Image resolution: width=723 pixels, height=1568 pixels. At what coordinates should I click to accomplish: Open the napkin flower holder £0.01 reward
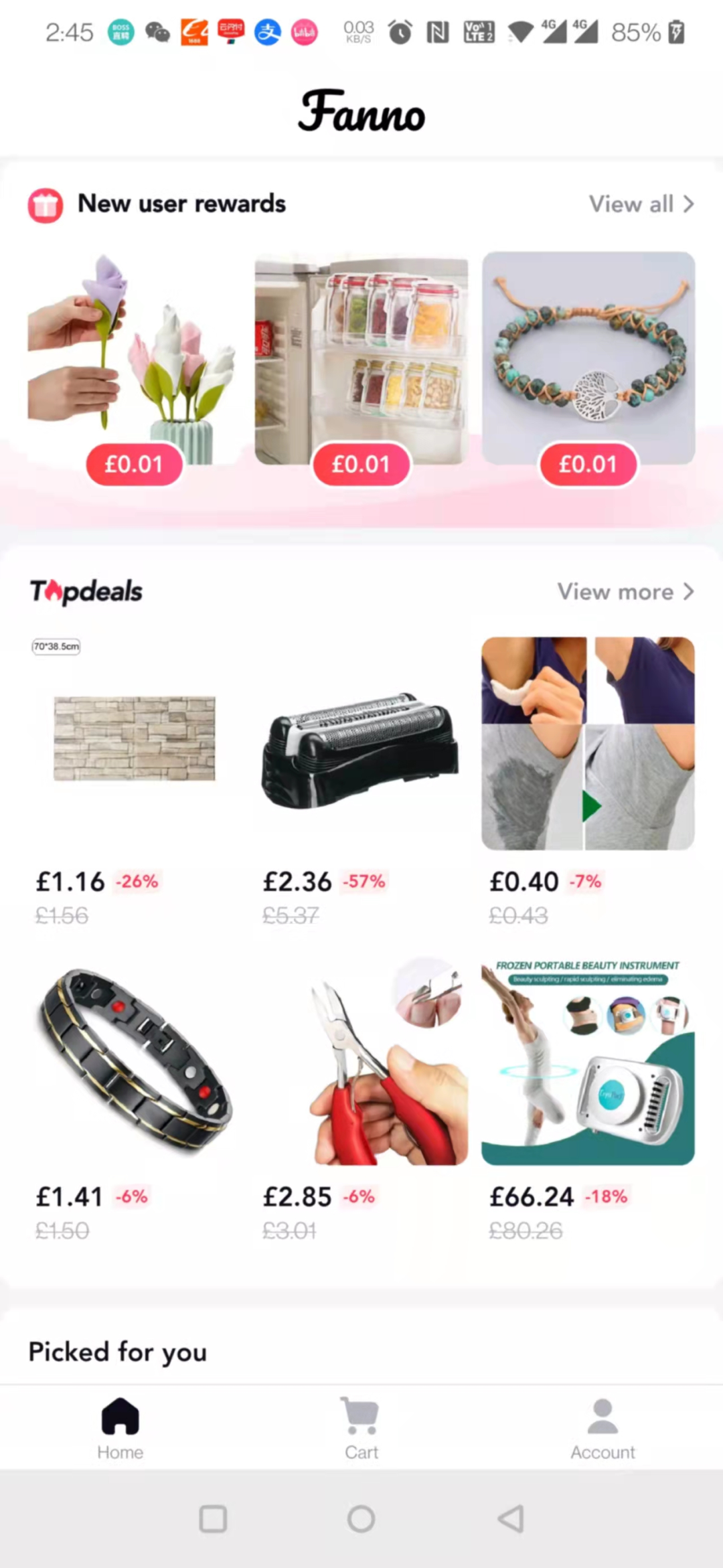coord(134,358)
